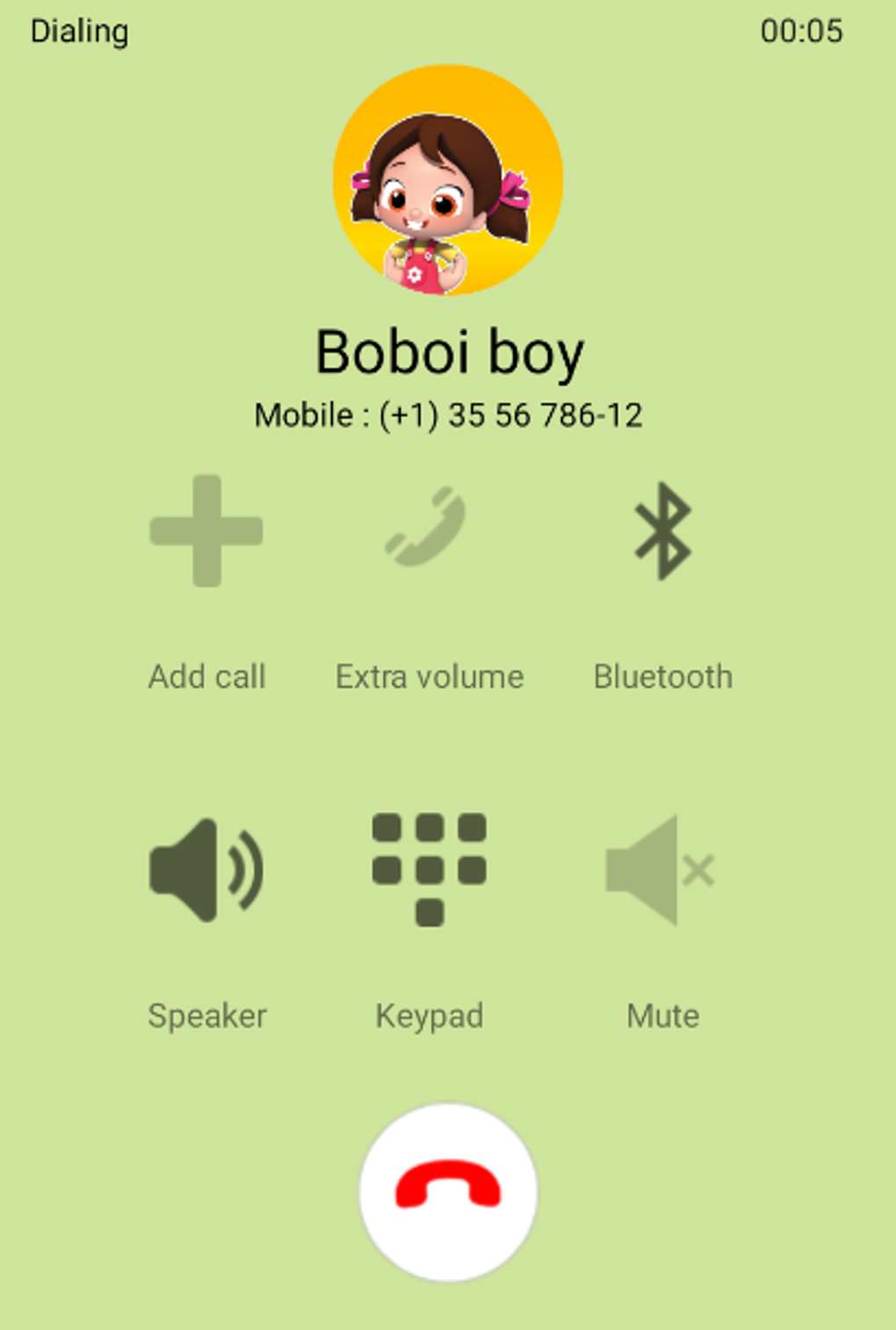Mute the microphone

pos(661,870)
